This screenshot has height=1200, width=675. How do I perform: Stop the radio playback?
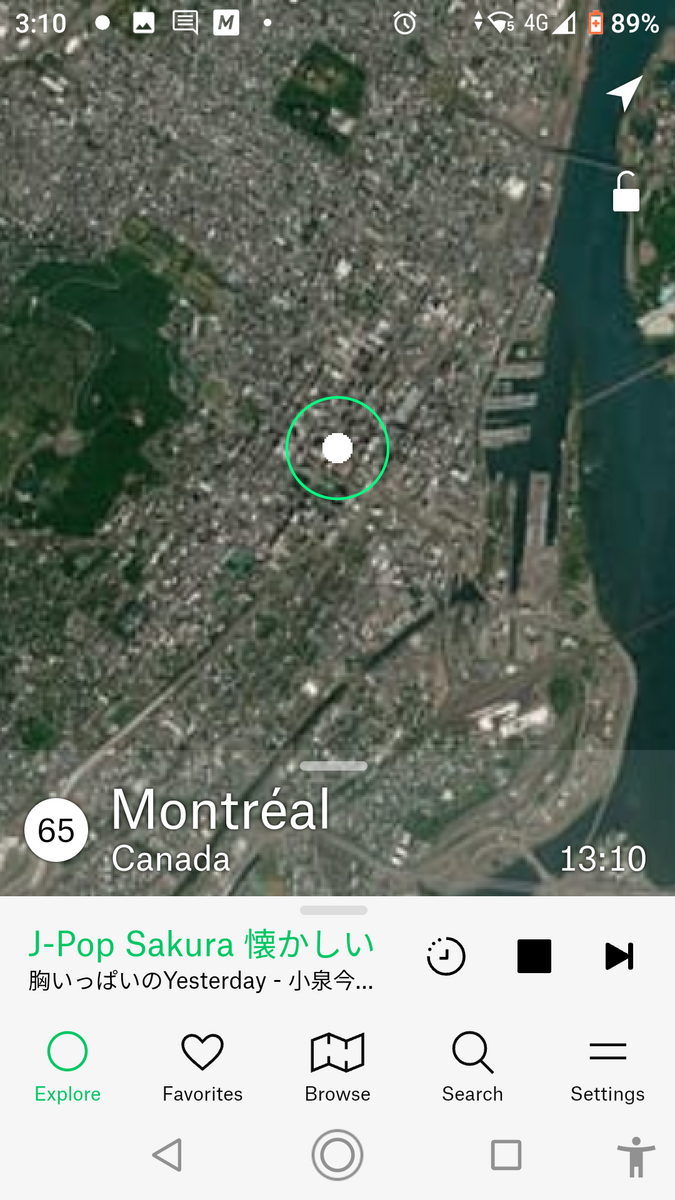coord(534,956)
